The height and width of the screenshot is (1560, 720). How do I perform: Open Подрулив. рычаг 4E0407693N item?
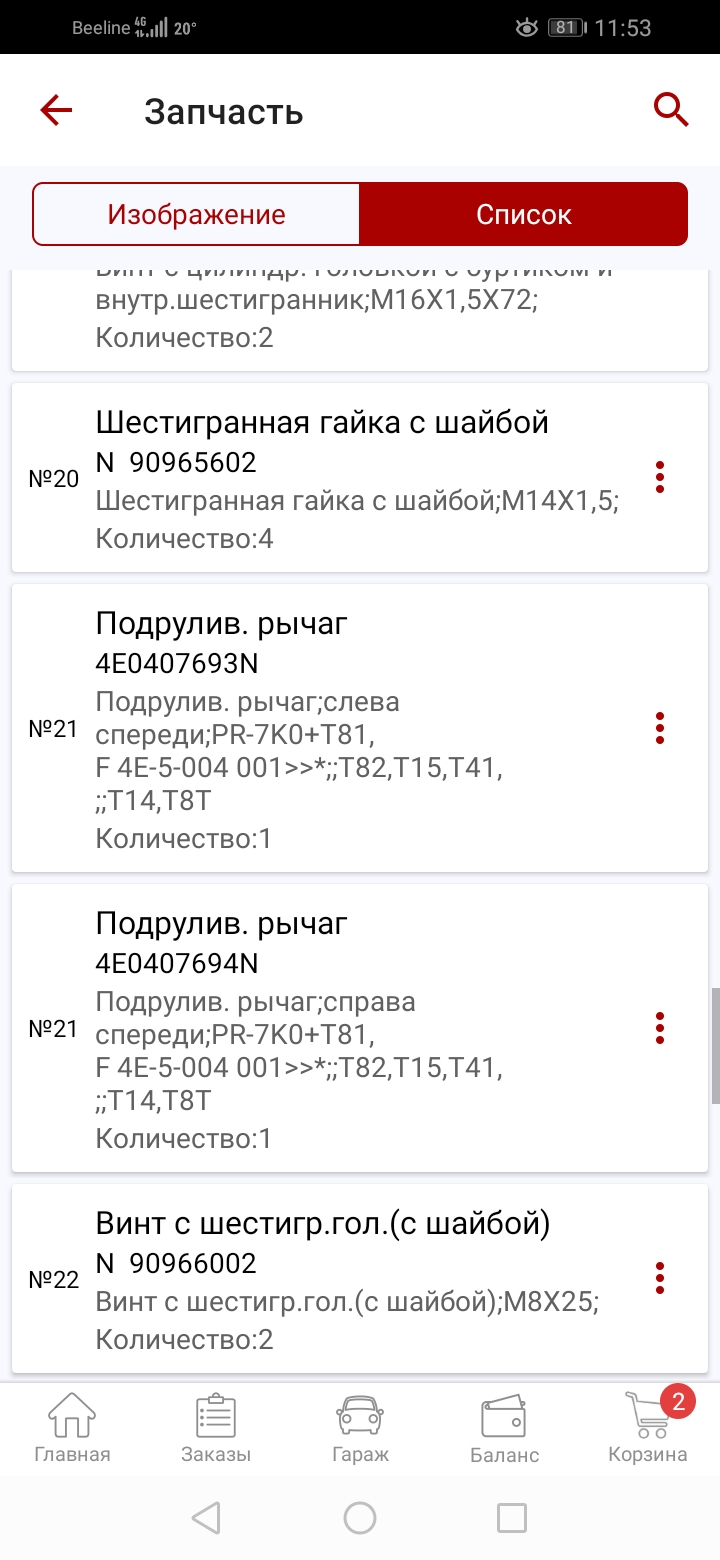click(x=222, y=624)
